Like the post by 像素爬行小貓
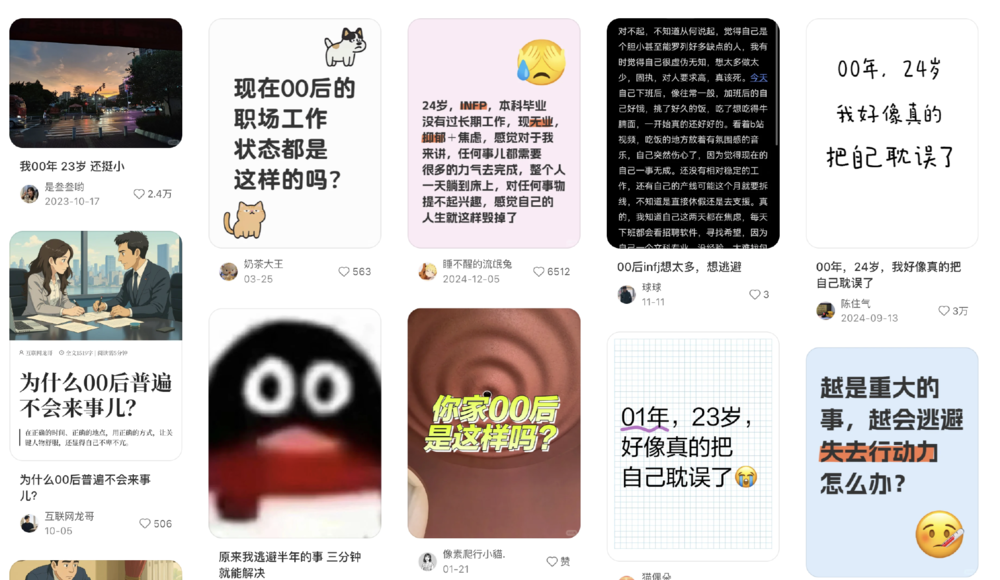The width and height of the screenshot is (1000, 580). 552,562
